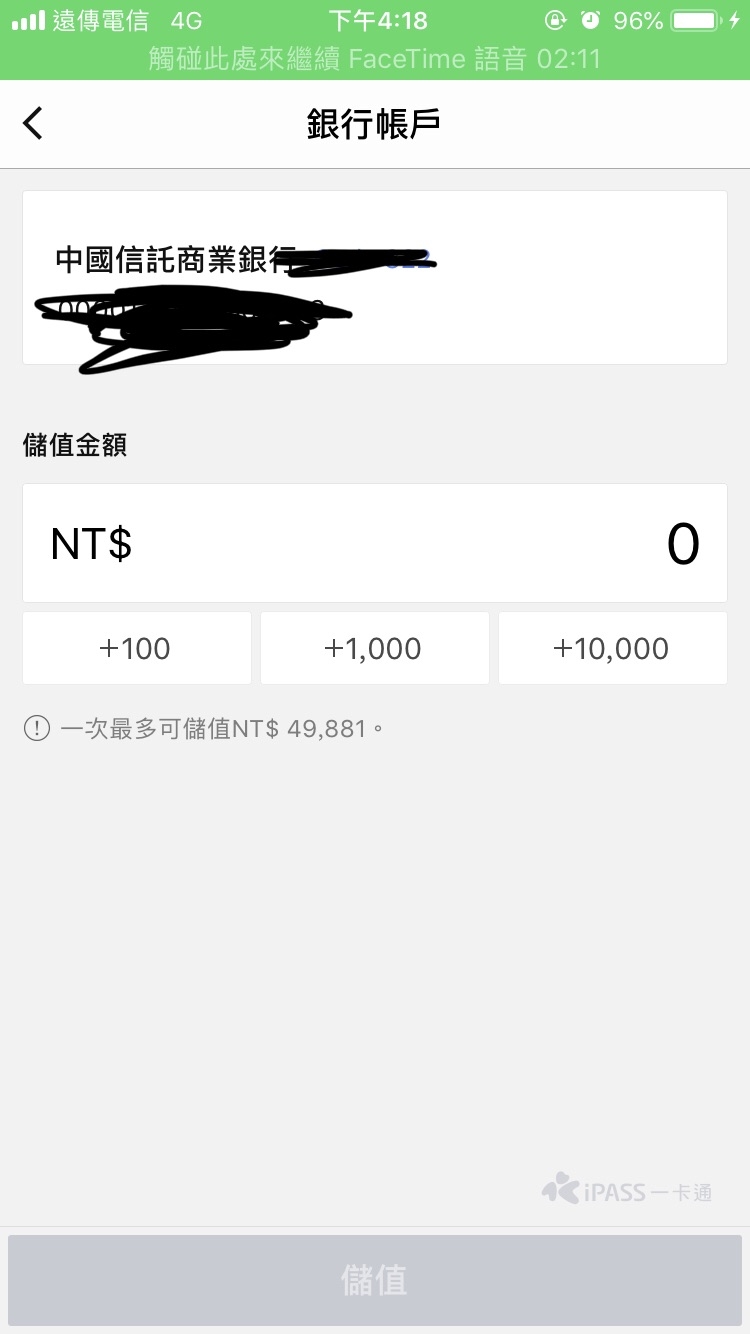This screenshot has width=750, height=1334.
Task: Go back from the 銀行帳戶 screen
Action: (33, 124)
